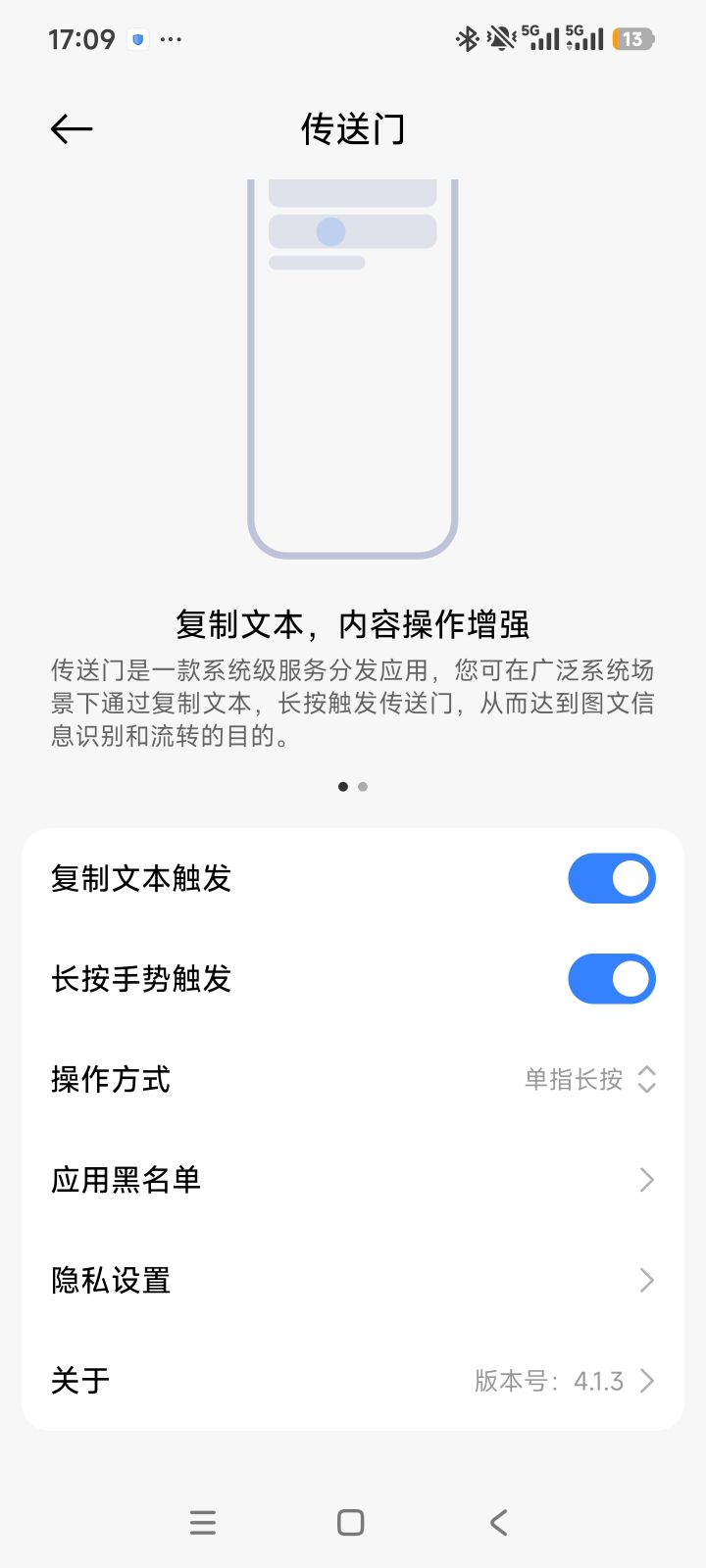Open the three-dot more options in status bar
Viewport: 706px width, 1568px height.
(172, 38)
